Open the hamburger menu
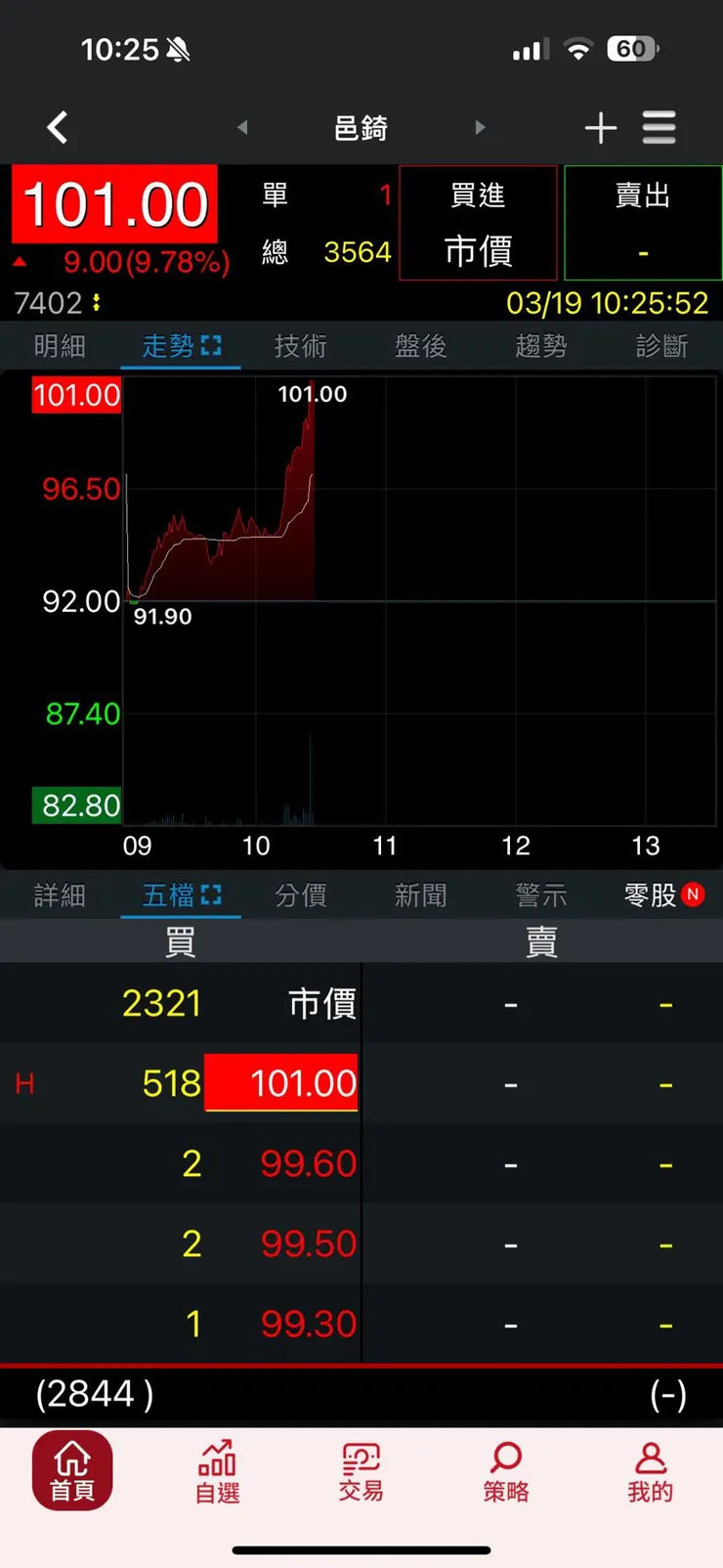 659,127
